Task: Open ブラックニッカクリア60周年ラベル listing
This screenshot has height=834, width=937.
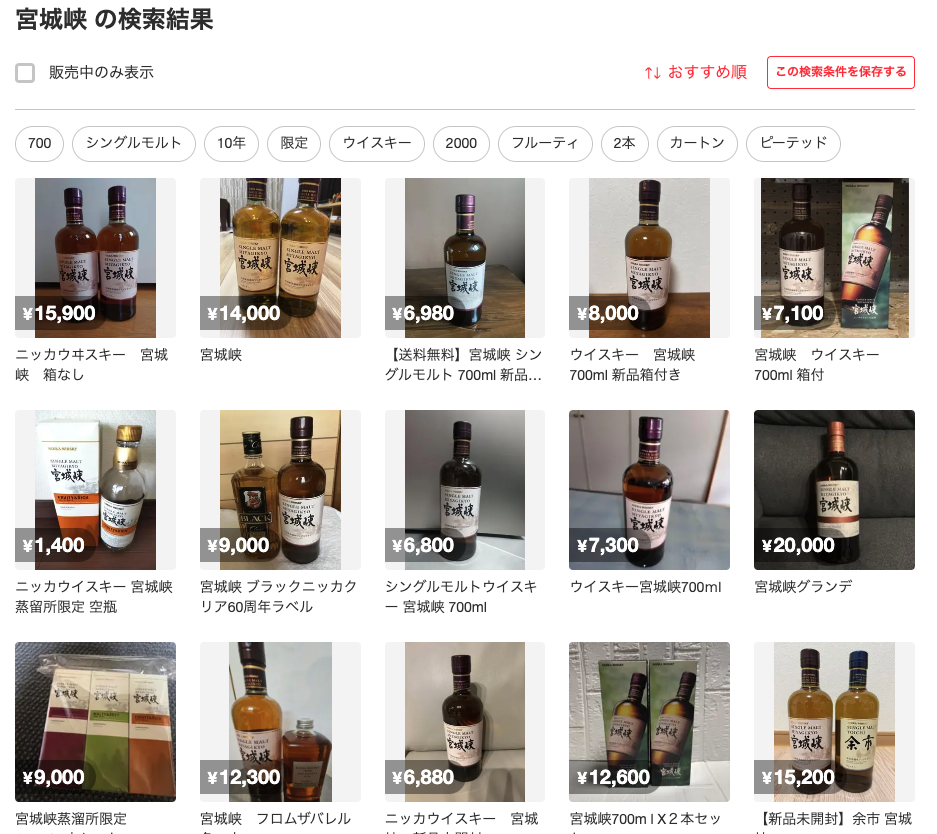Action: tap(280, 490)
